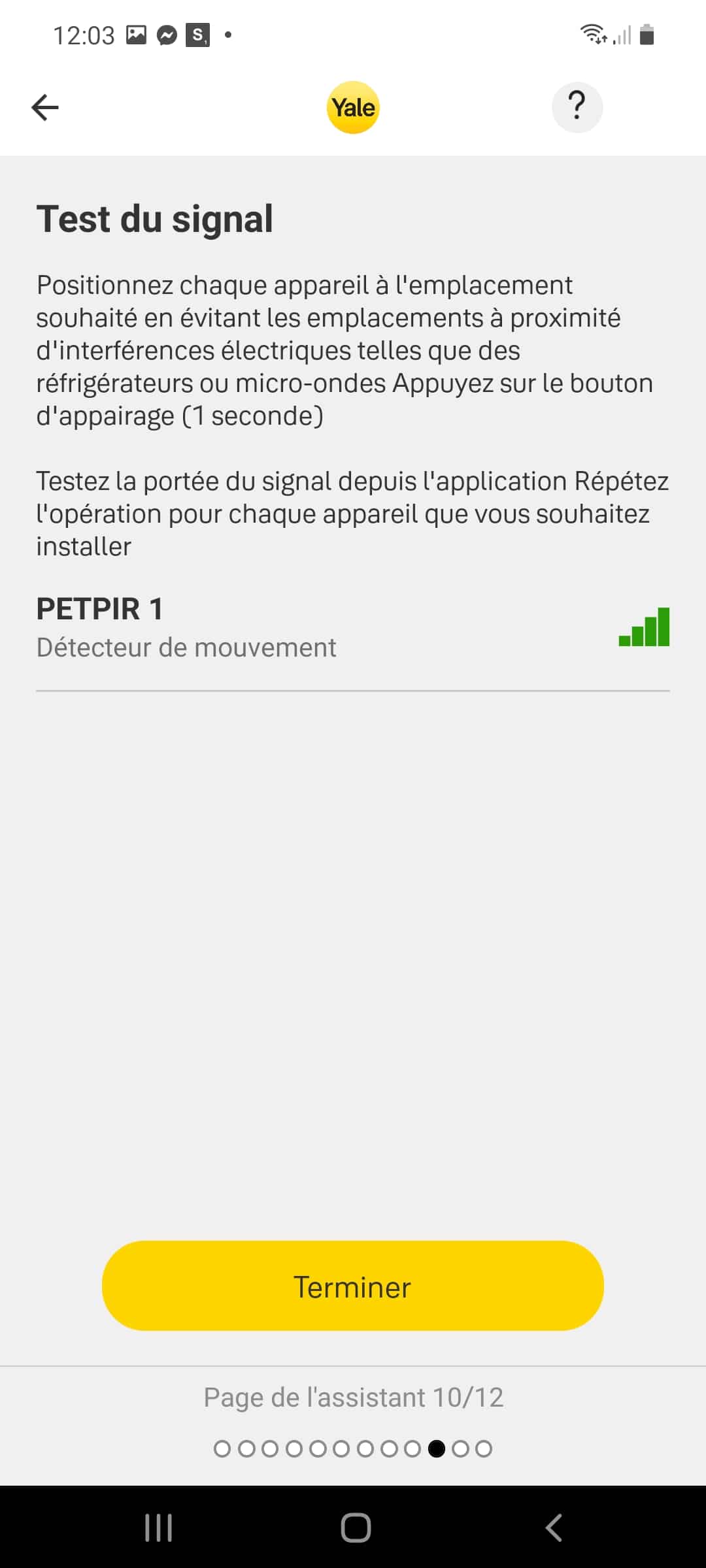Tap the Terminer button
706x1568 pixels.
pos(353,1286)
